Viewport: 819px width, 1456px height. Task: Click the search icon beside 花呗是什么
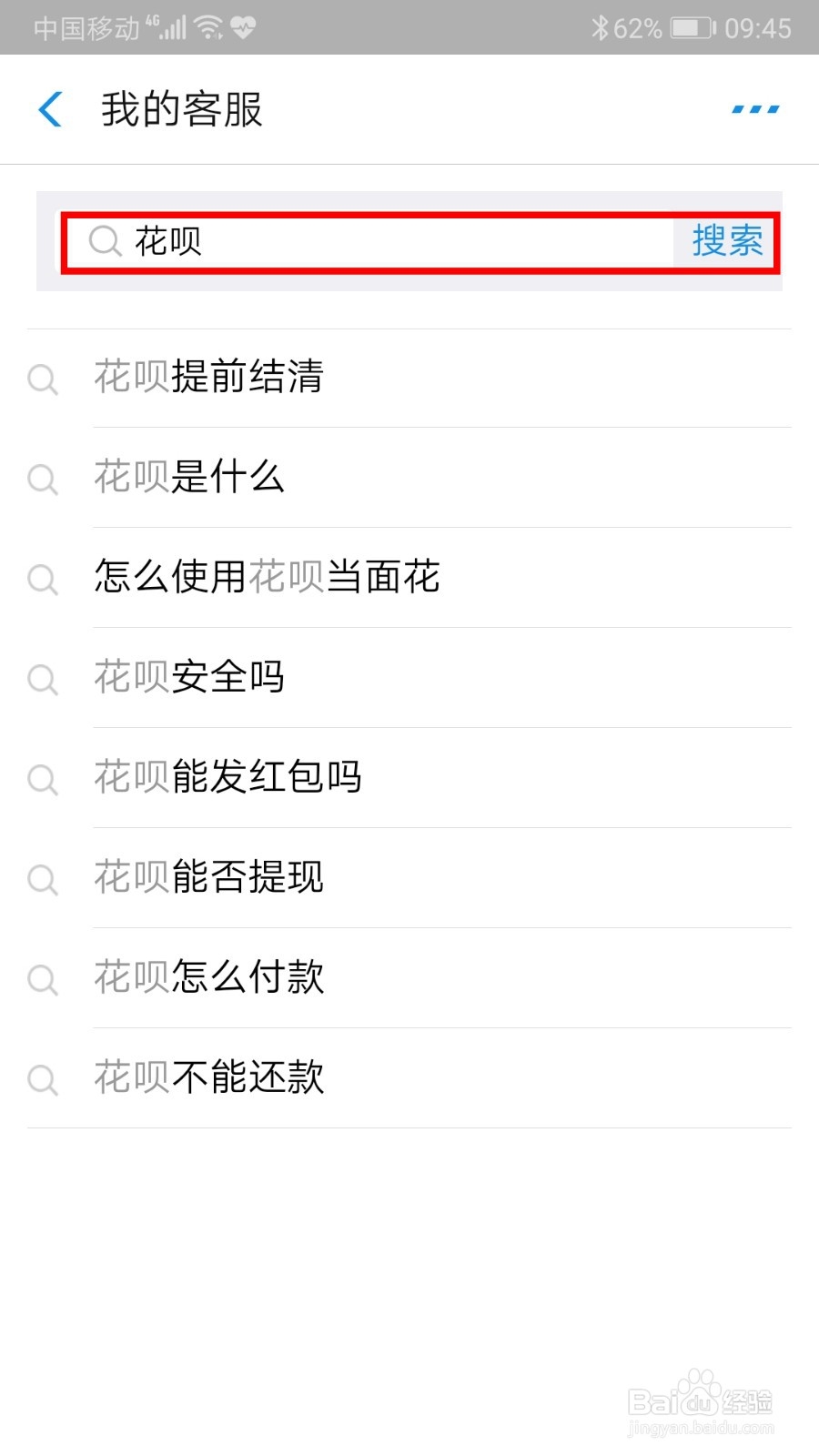42,480
